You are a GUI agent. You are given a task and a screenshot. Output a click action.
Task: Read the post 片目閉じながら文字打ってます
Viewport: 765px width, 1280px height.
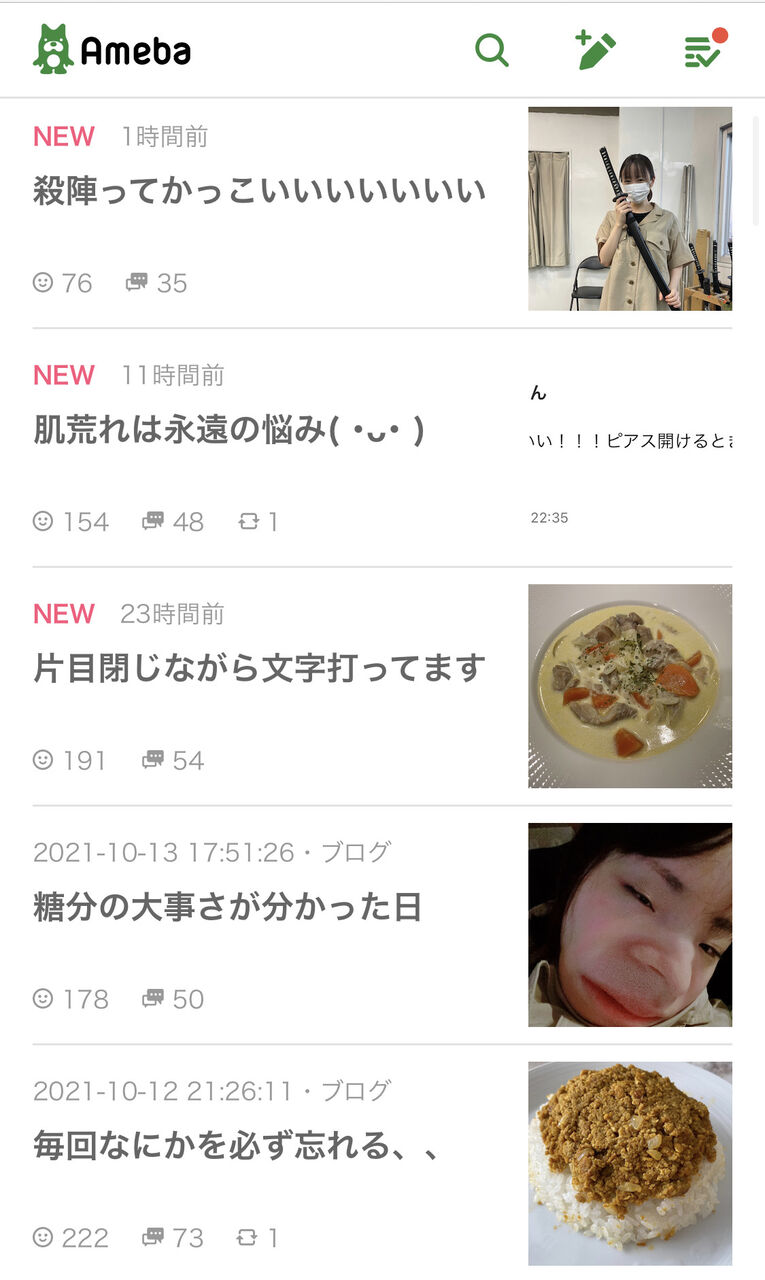pos(259,668)
